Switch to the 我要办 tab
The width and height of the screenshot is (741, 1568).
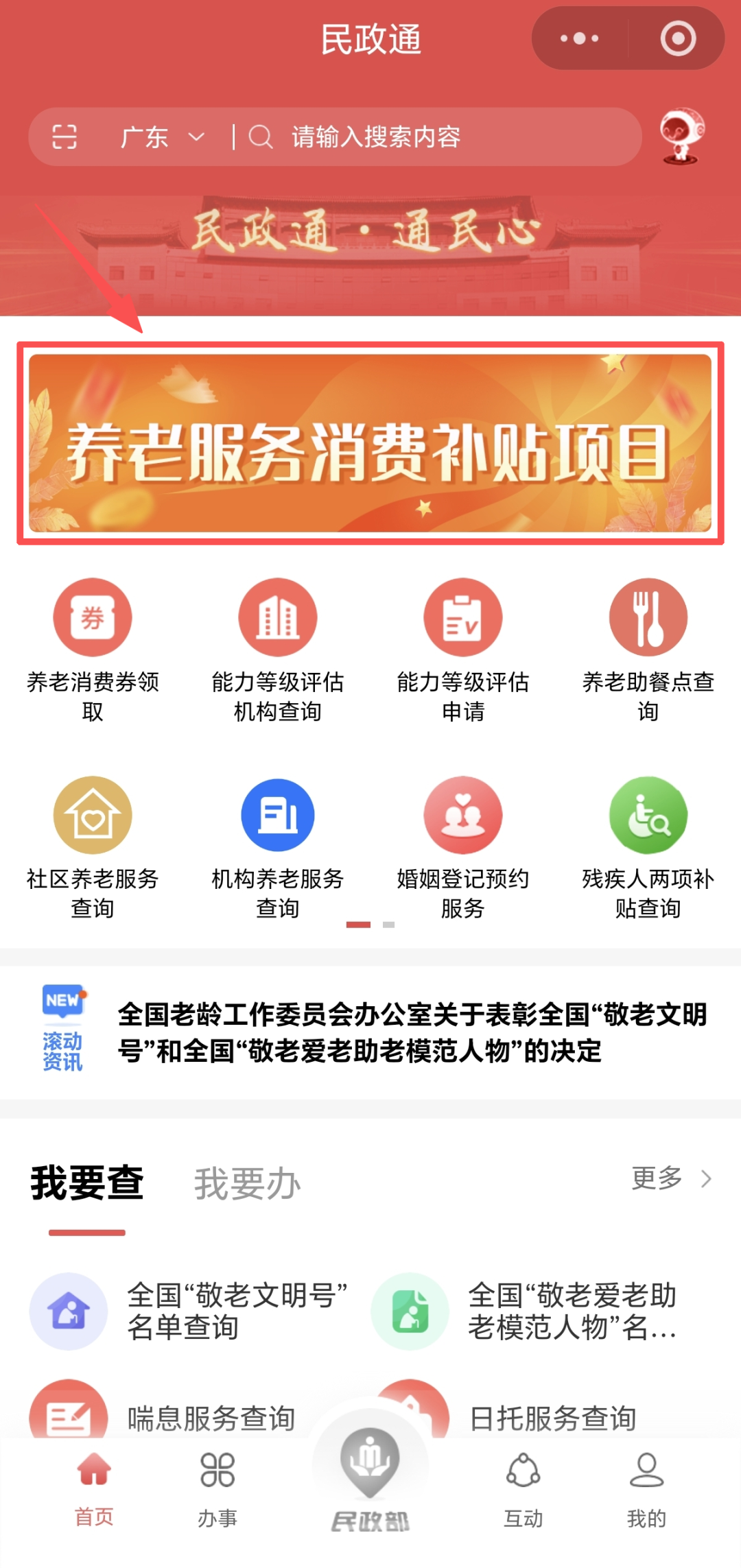point(247,1184)
